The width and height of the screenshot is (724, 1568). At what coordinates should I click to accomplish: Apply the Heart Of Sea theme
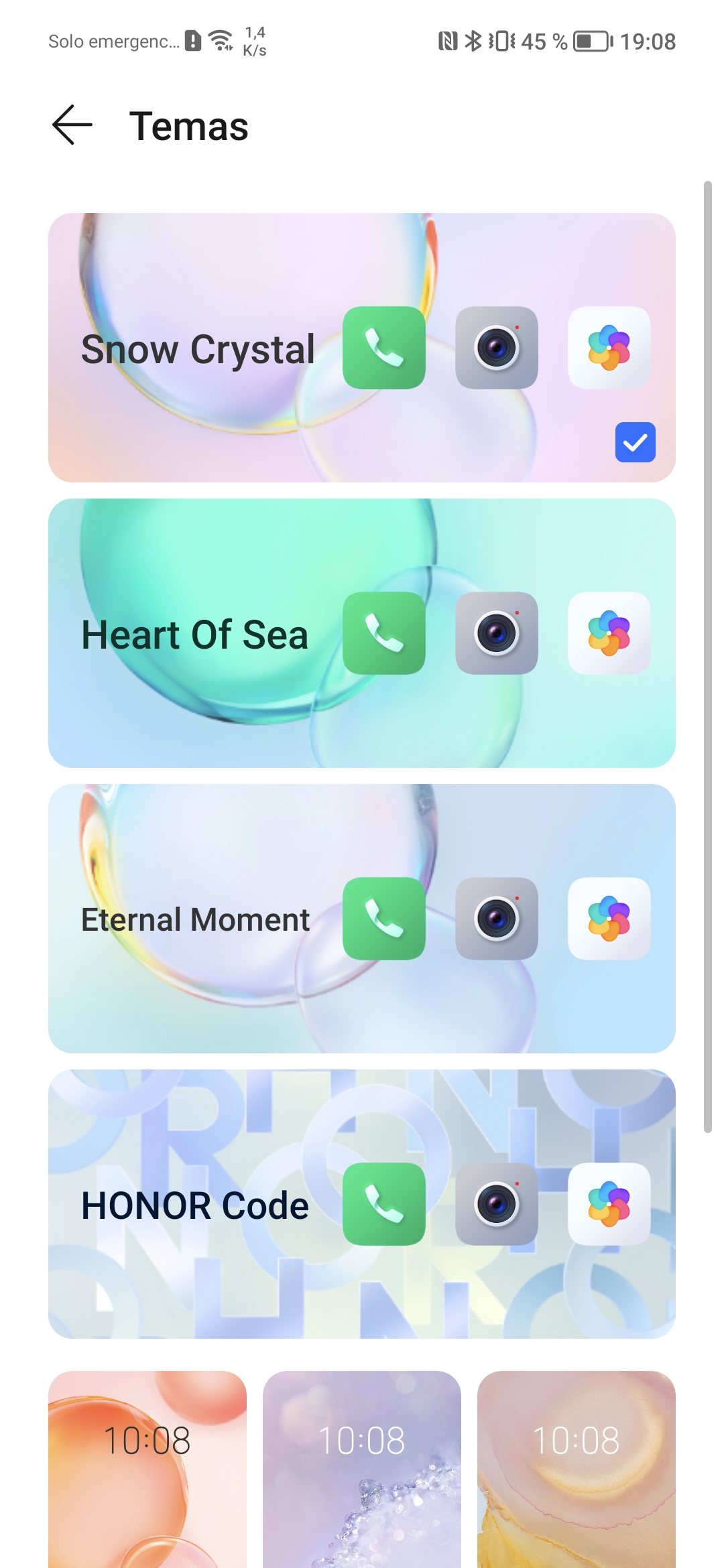[362, 633]
